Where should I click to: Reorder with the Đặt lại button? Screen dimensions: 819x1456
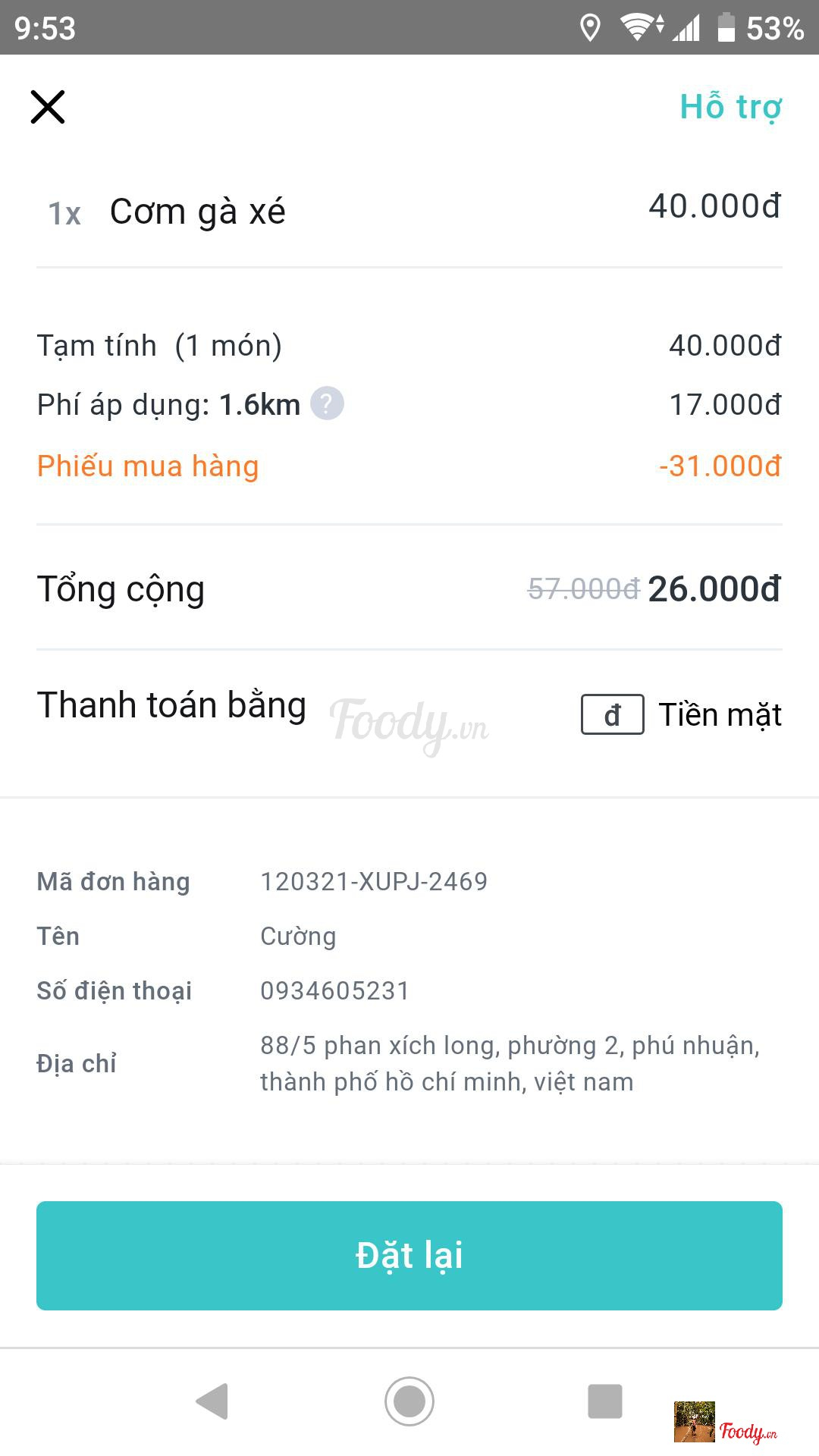coord(409,1255)
